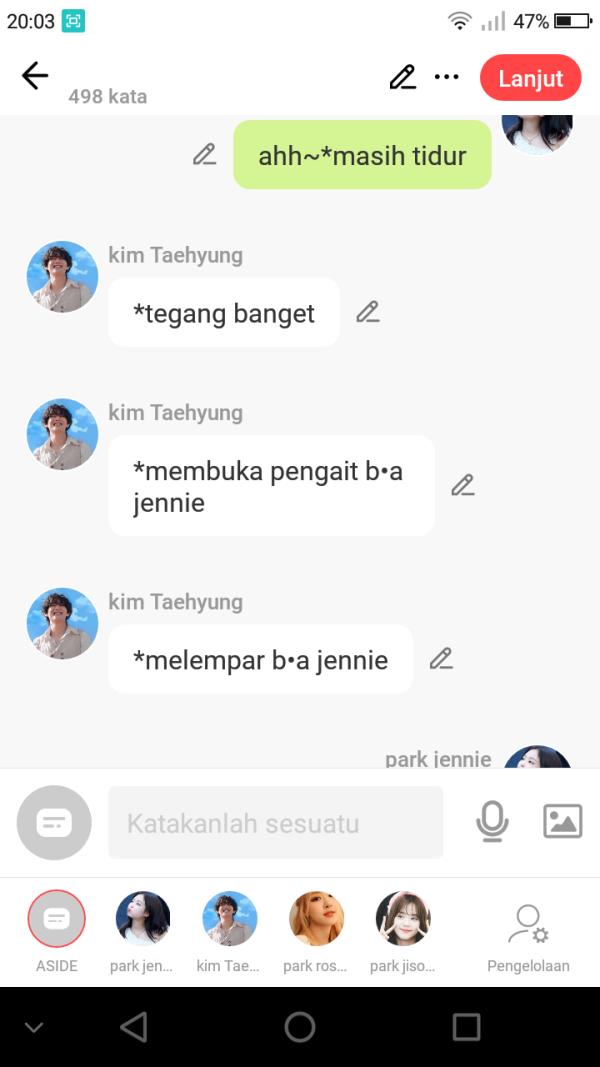Tap the Lanjut button
The image size is (600, 1067).
click(x=530, y=78)
